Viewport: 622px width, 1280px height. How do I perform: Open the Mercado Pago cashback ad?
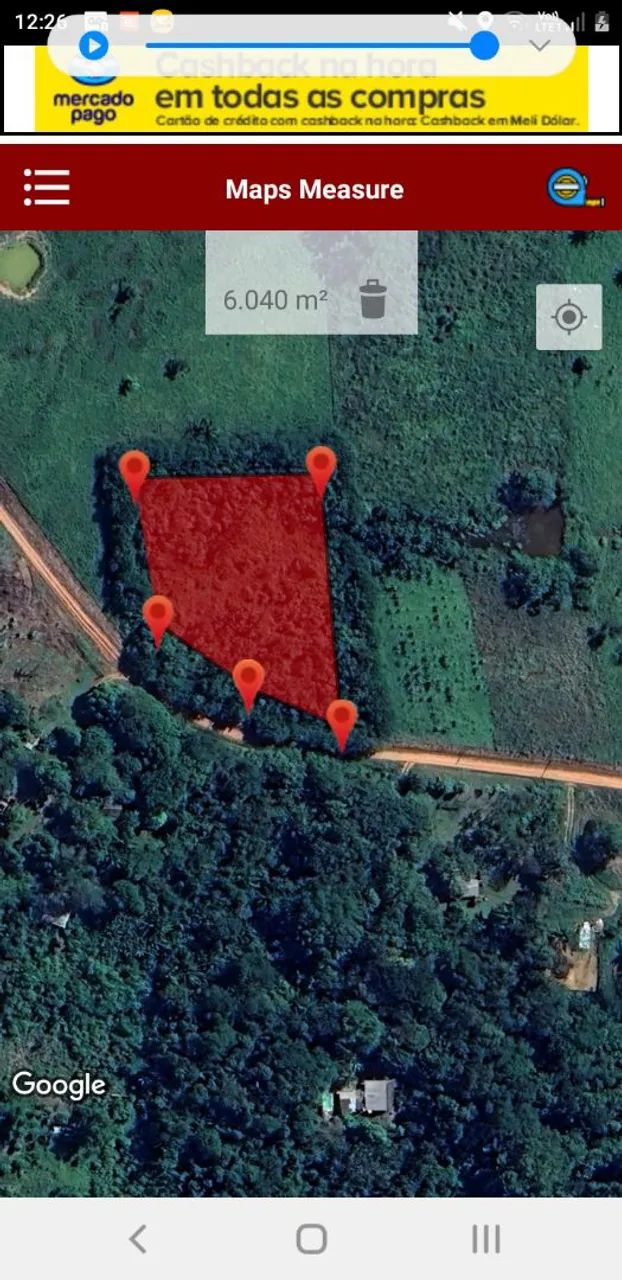point(312,100)
